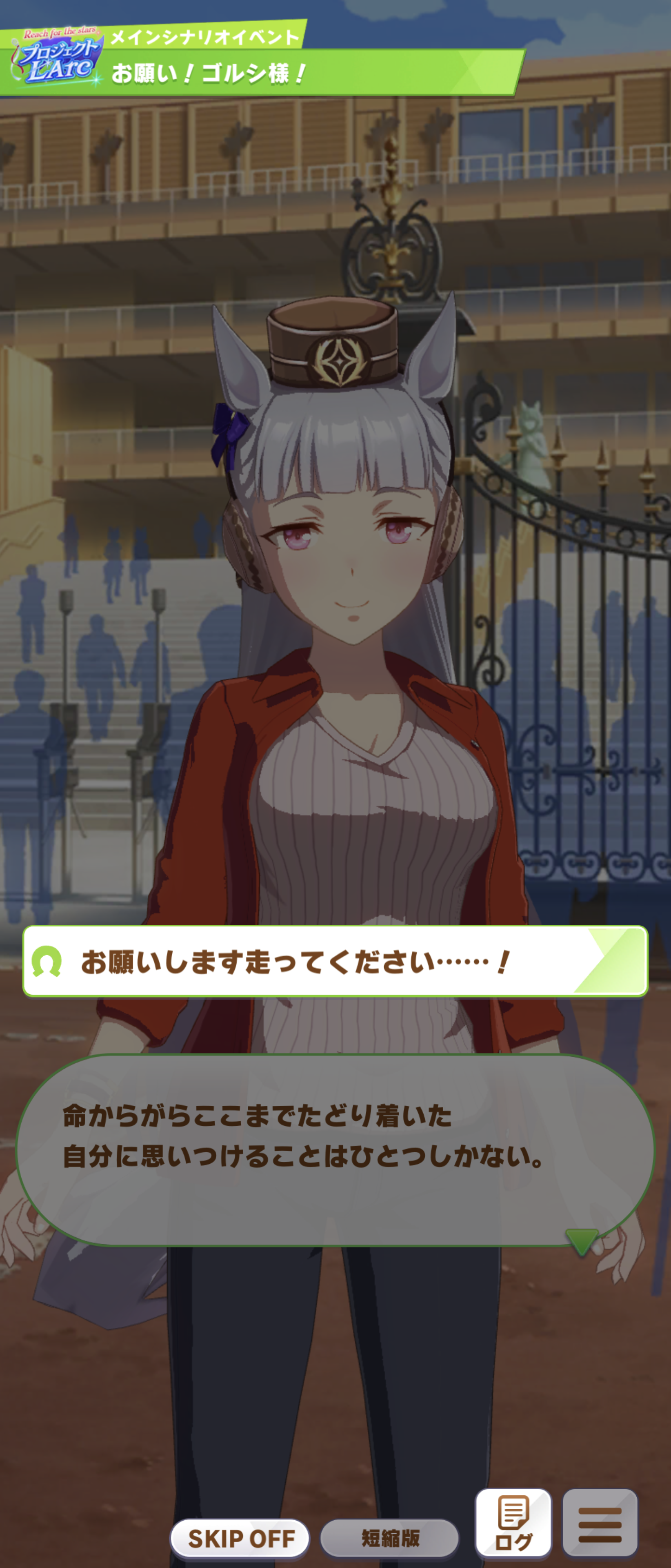The image size is (671, 1568).
Task: Select choice お願いします走ってください……！
Action: click(335, 962)
